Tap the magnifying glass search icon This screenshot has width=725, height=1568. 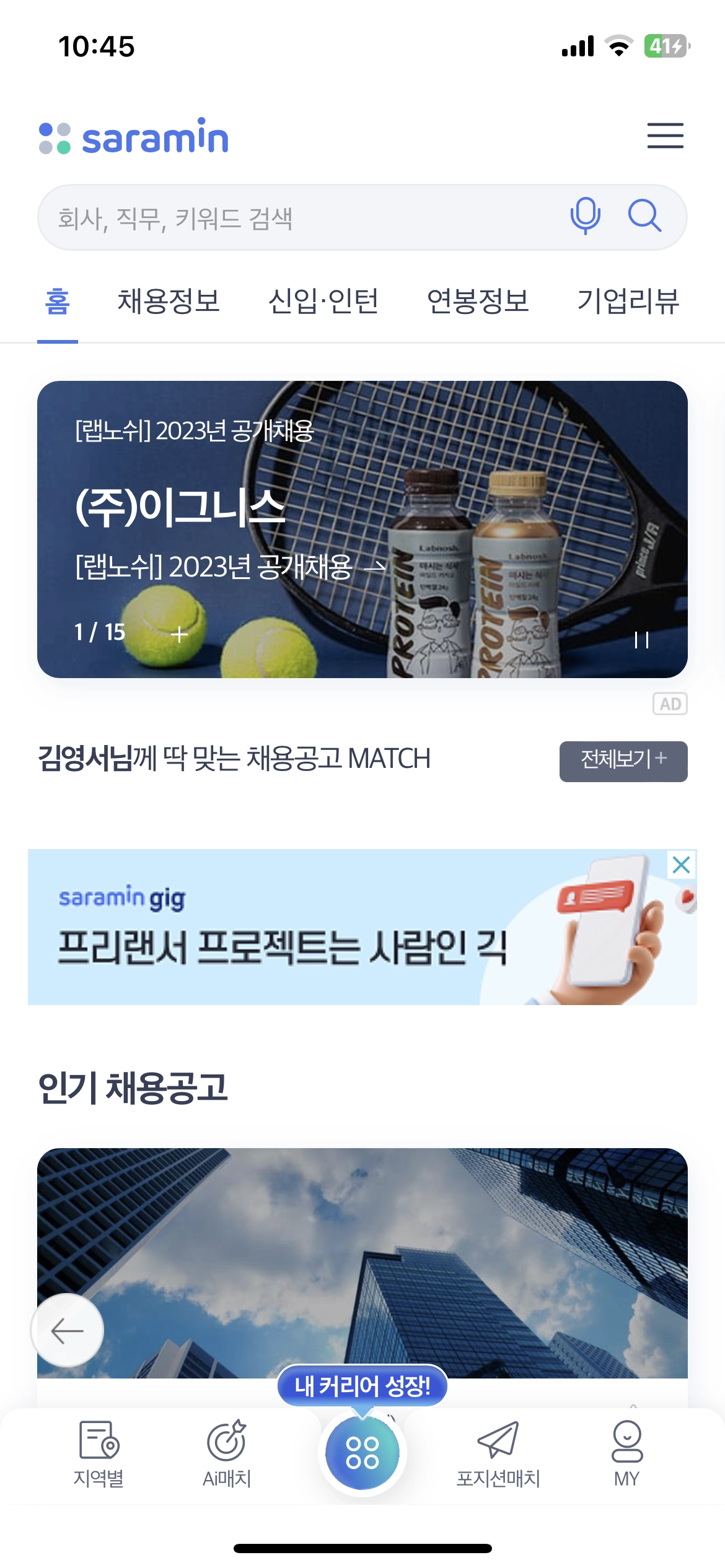point(644,216)
